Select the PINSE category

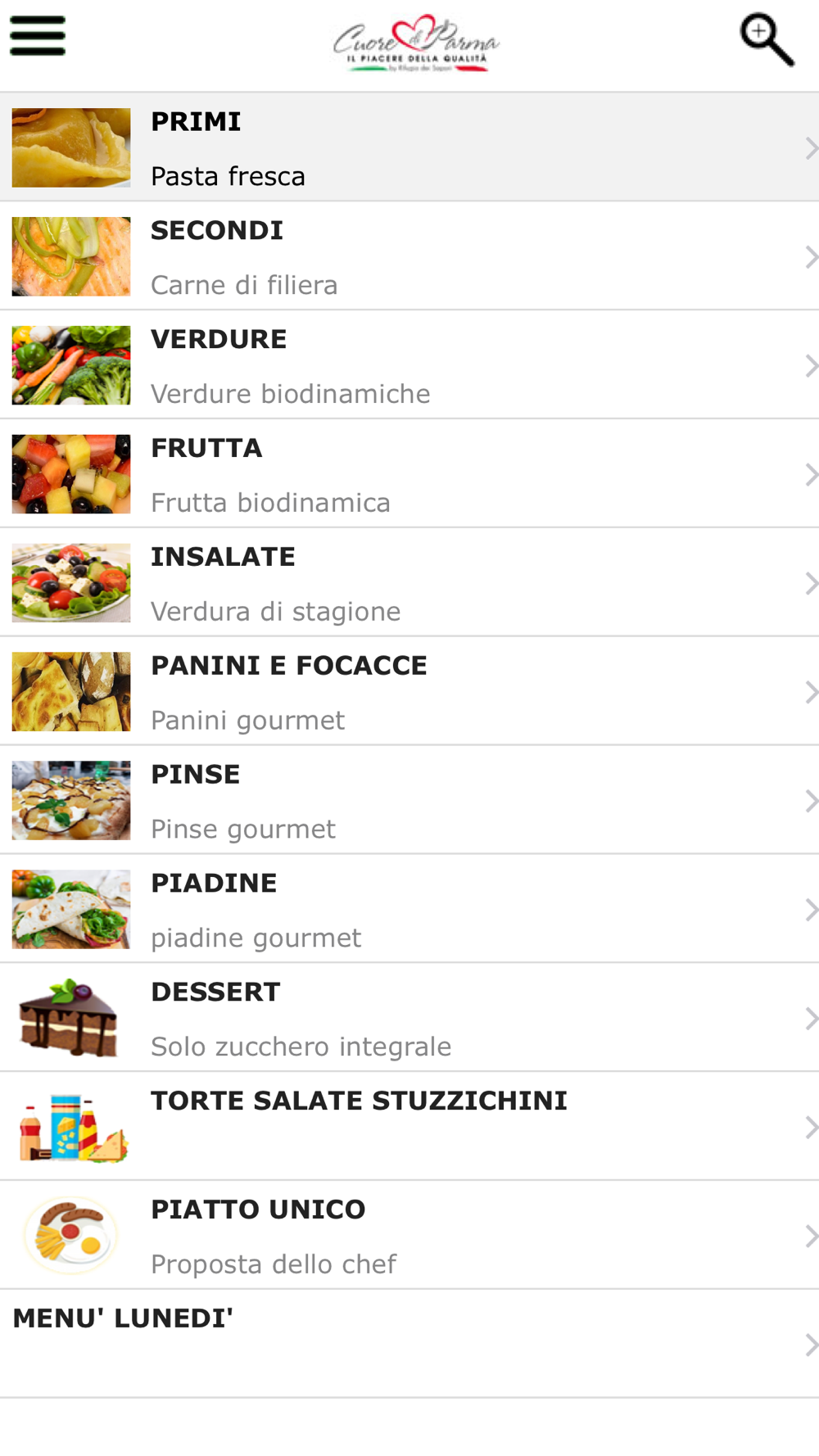click(409, 801)
